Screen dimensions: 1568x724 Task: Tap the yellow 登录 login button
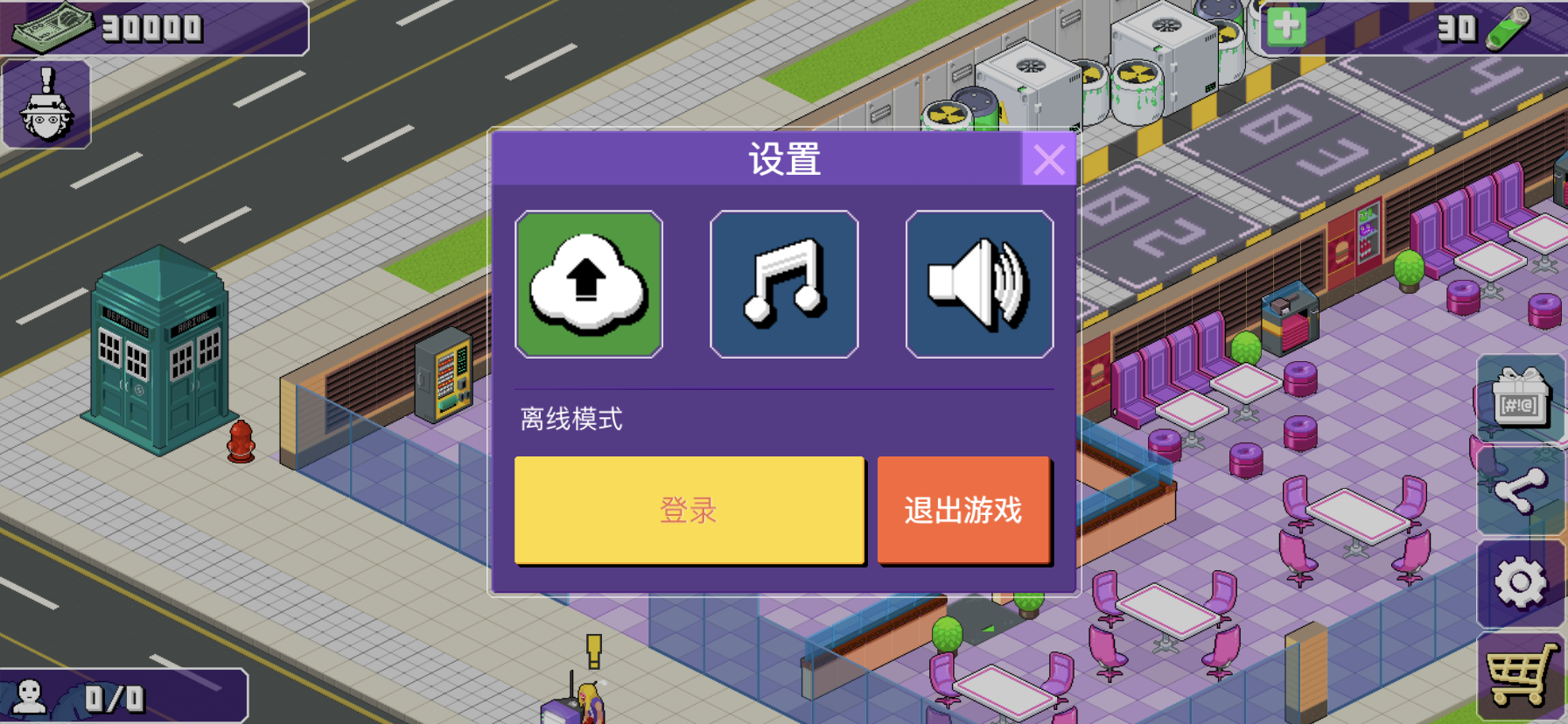tap(689, 510)
